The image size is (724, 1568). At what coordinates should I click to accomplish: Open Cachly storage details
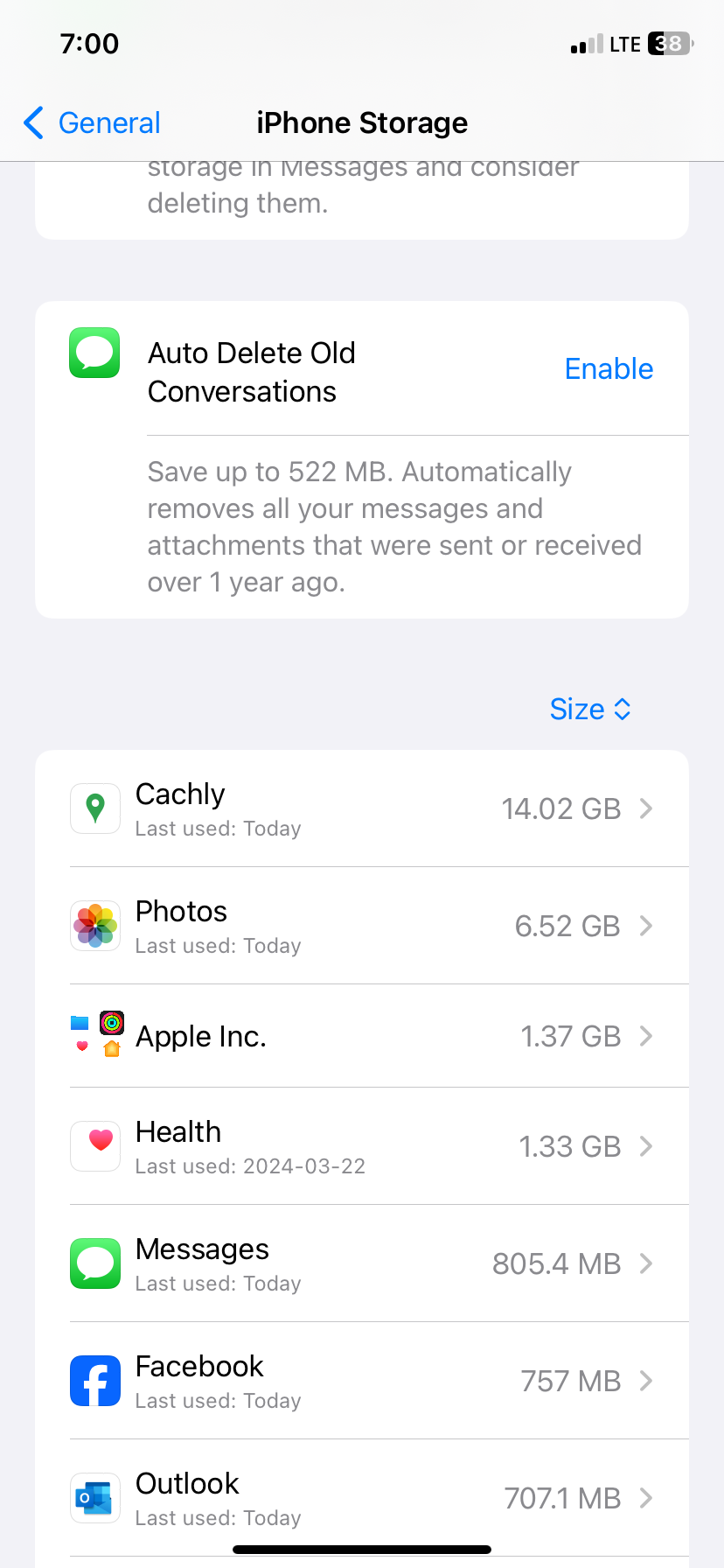coord(362,808)
